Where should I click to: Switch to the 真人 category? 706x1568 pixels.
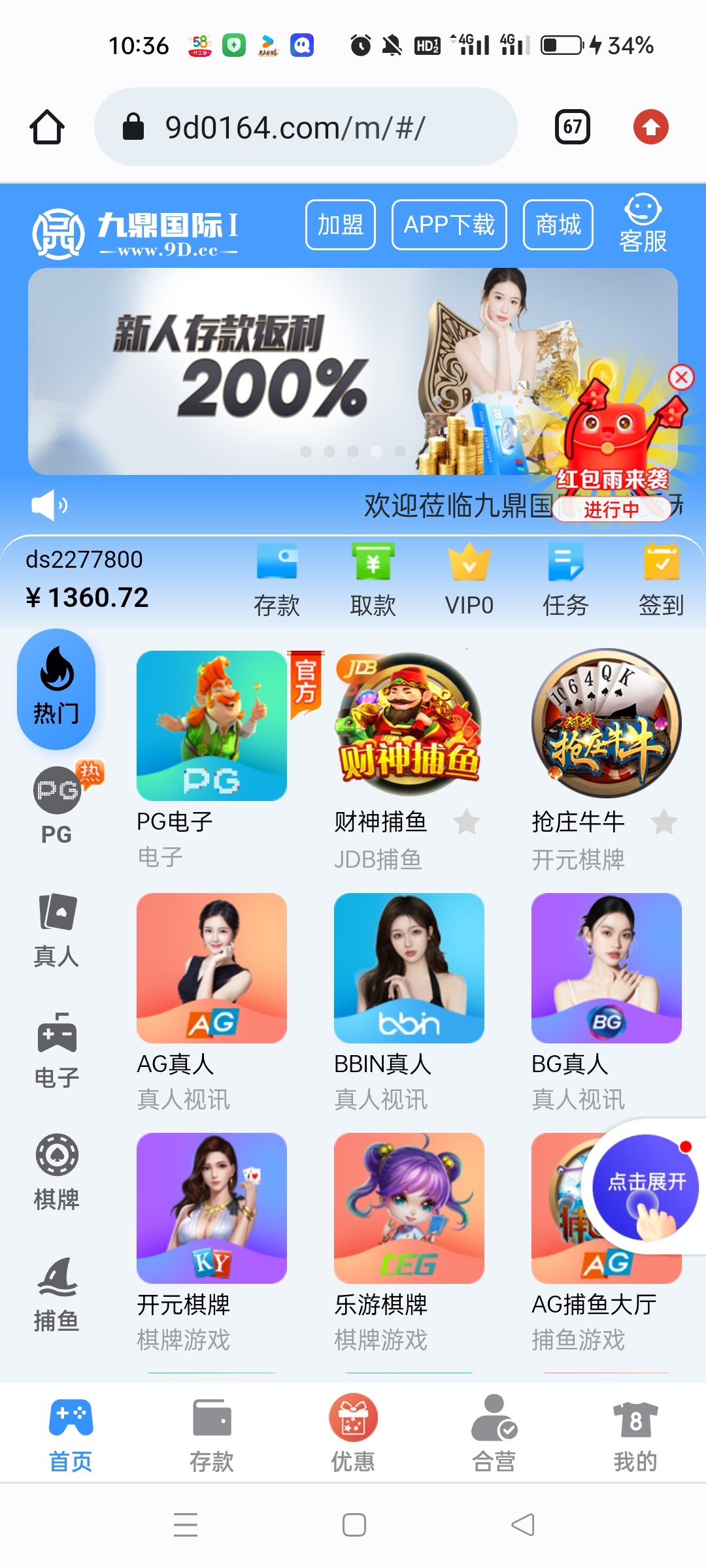coord(57,930)
